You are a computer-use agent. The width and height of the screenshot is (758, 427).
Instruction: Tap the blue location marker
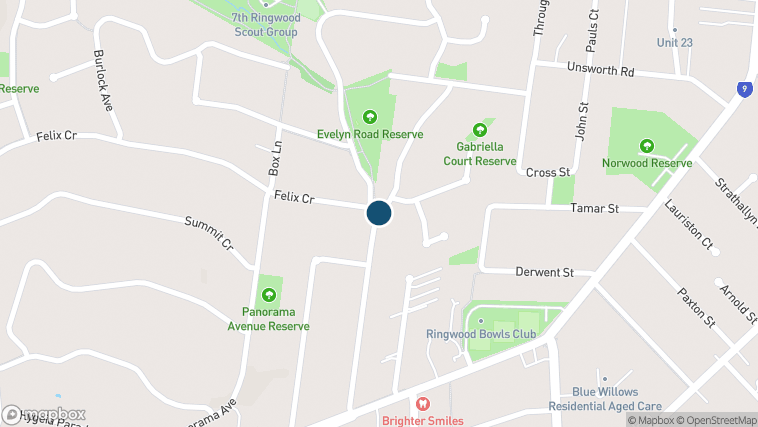tap(378, 213)
